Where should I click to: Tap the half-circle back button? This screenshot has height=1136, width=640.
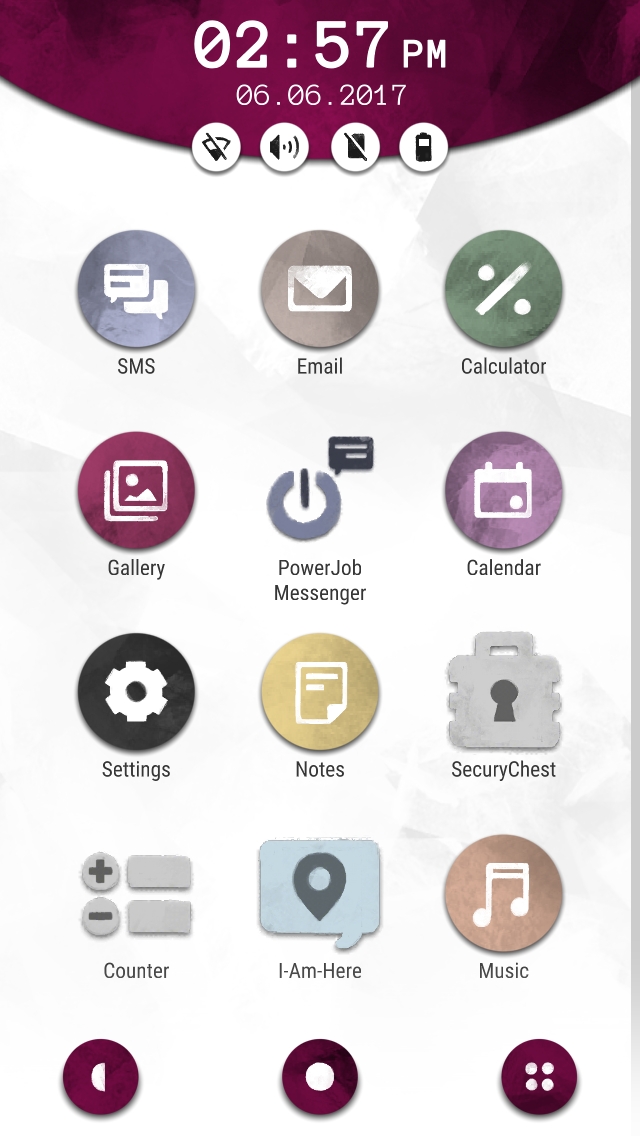pos(101,1077)
